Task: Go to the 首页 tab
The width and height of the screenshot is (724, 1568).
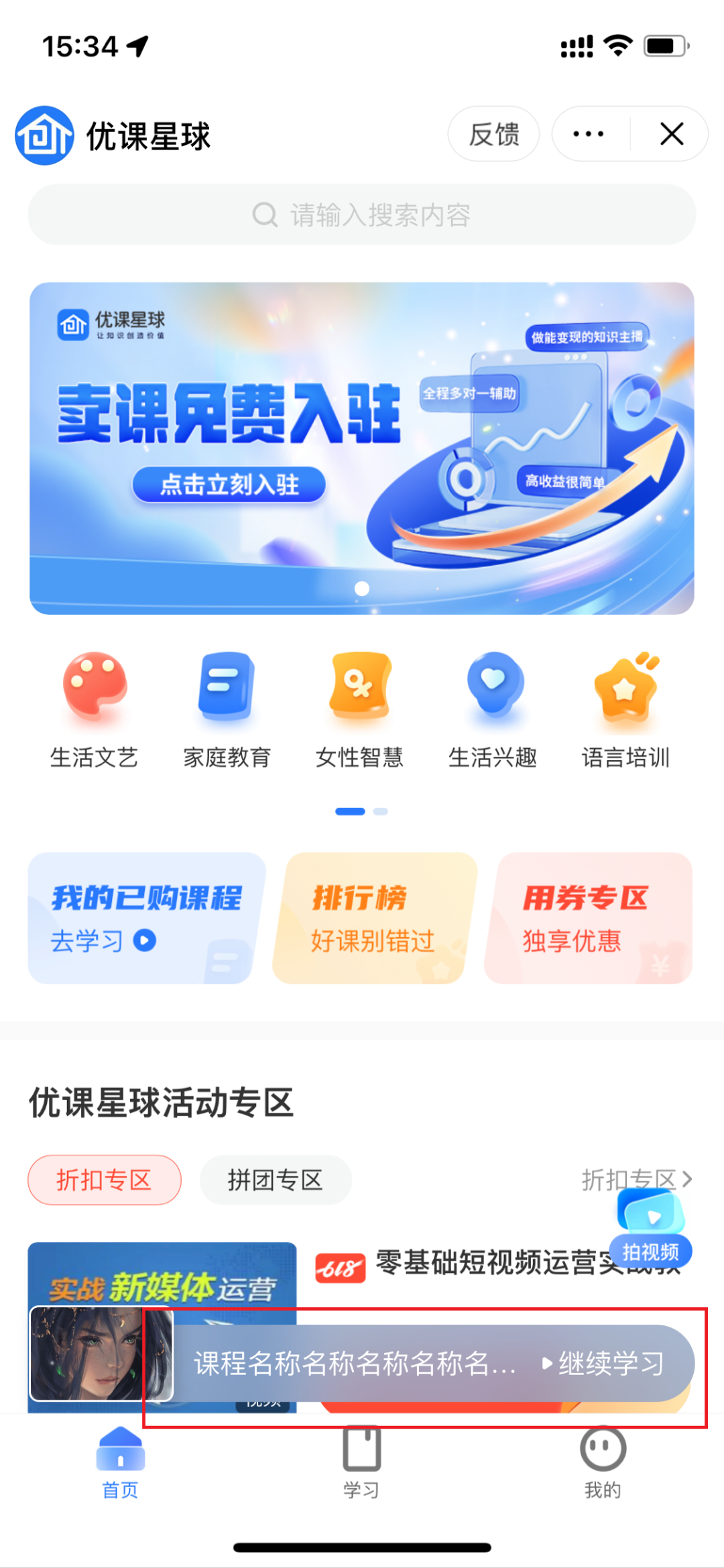Action: click(120, 1462)
